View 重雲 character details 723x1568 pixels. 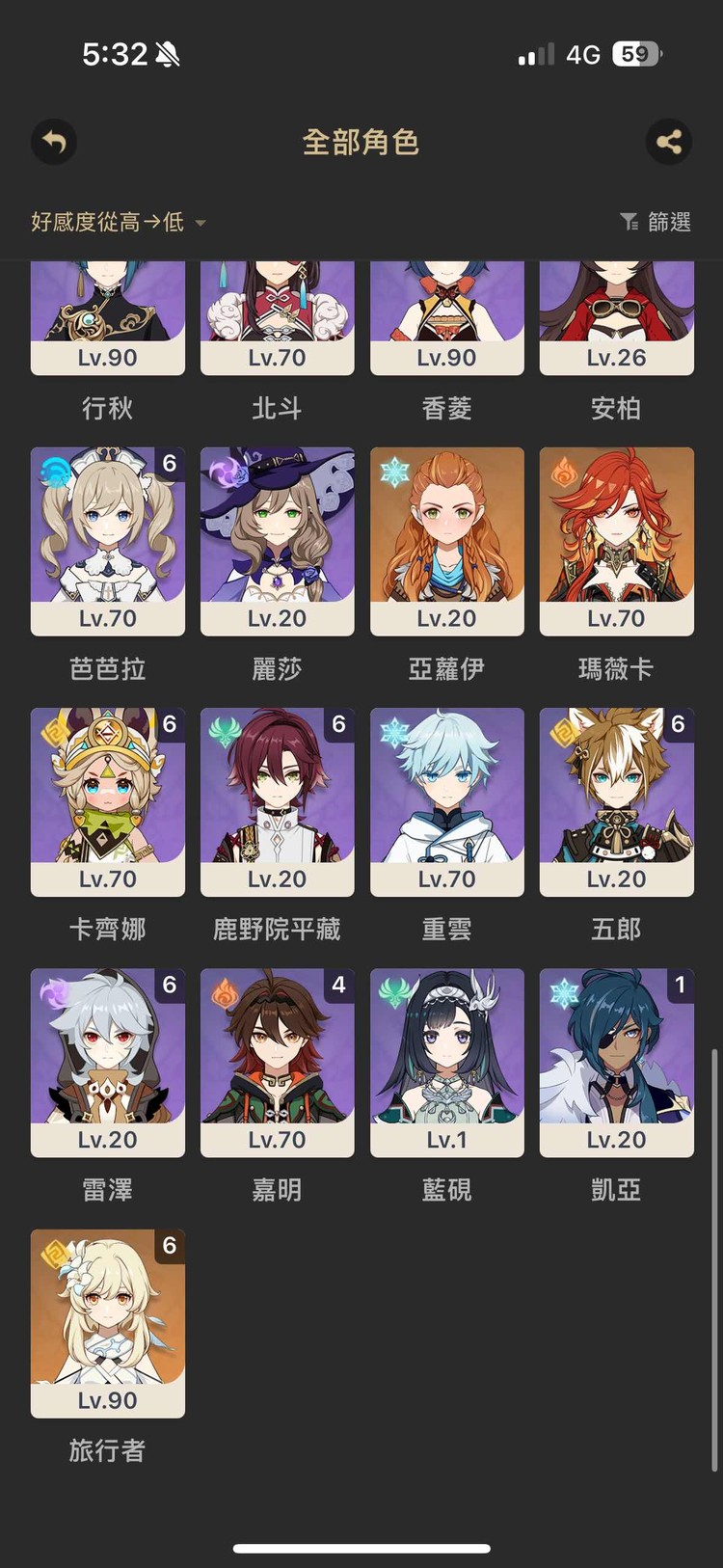pos(447,800)
